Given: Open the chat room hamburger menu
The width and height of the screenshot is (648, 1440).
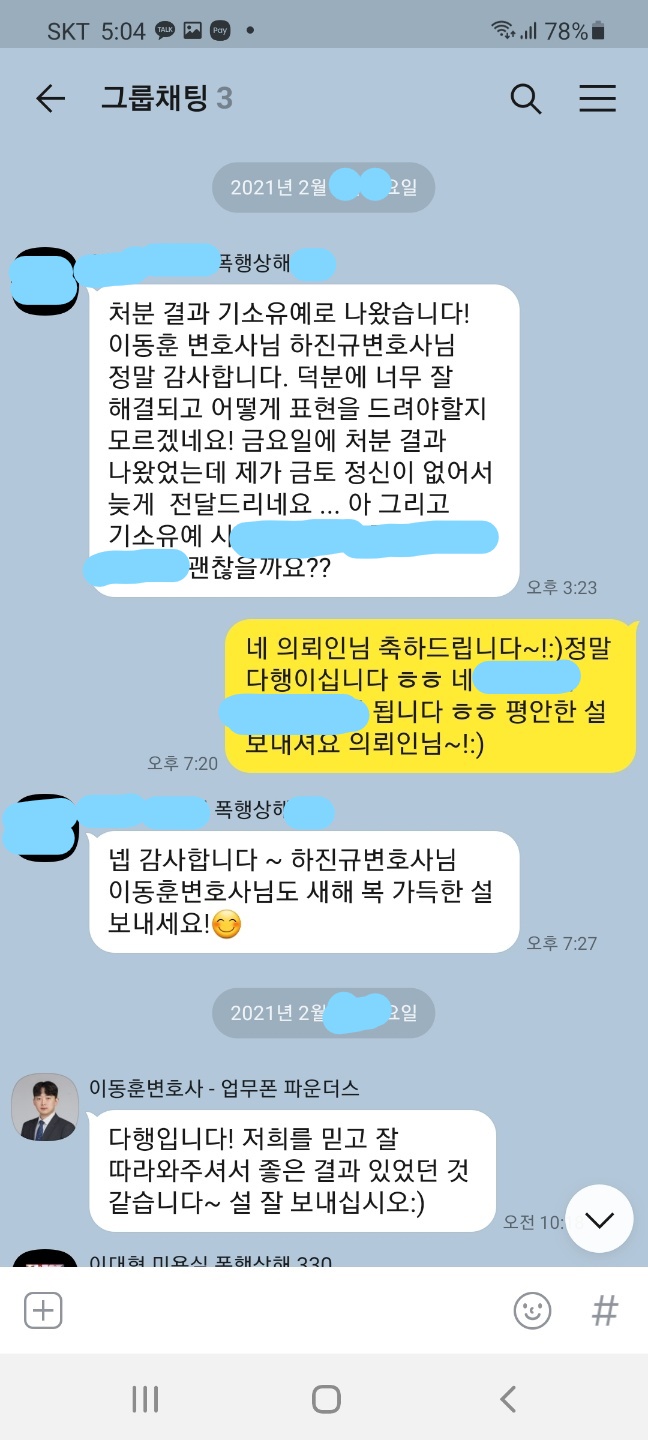Looking at the screenshot, I should pyautogui.click(x=597, y=98).
